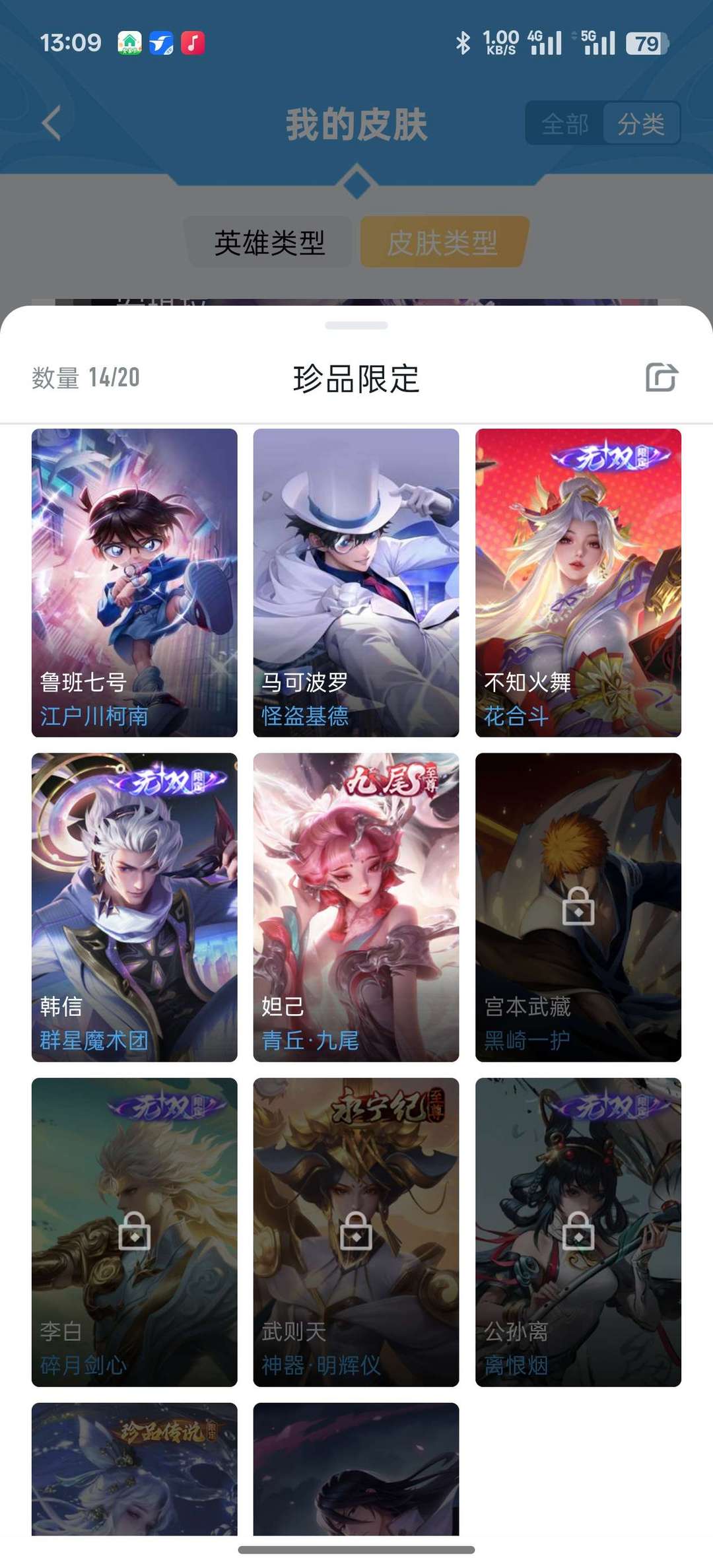Select the 皮肤类型 tab
Screen dimensions: 713x1568
443,242
